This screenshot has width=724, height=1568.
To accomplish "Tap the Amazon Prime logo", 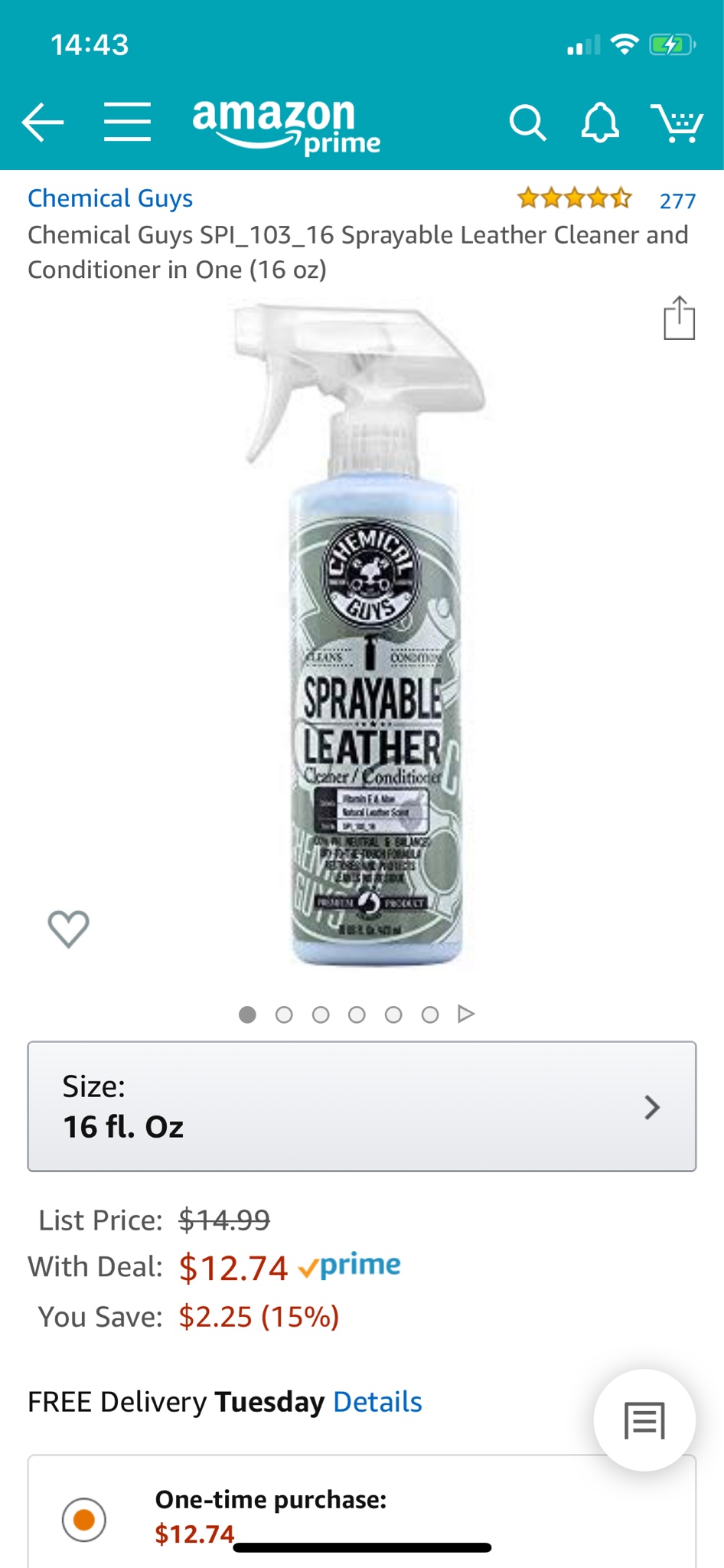I will tap(285, 125).
